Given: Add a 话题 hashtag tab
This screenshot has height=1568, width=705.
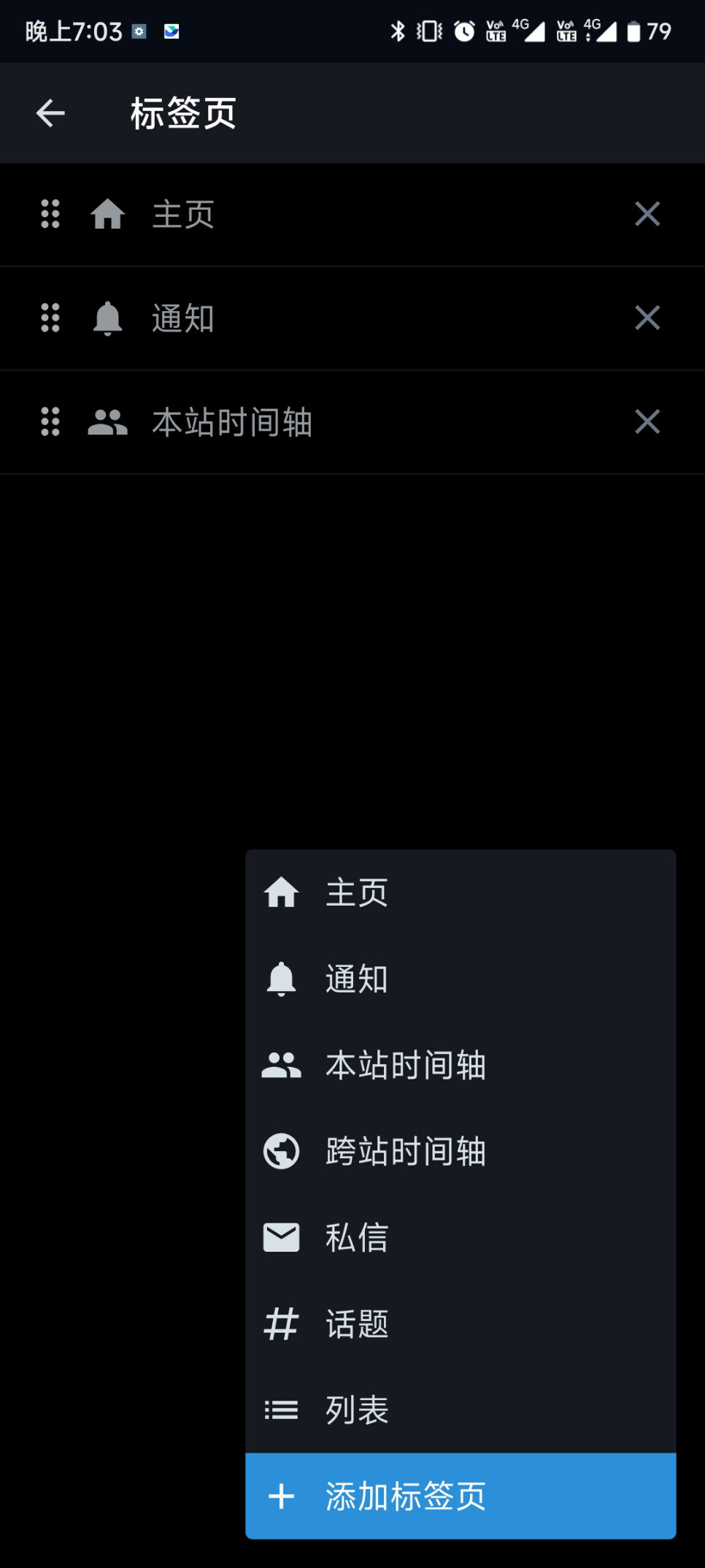Looking at the screenshot, I should [x=461, y=1323].
